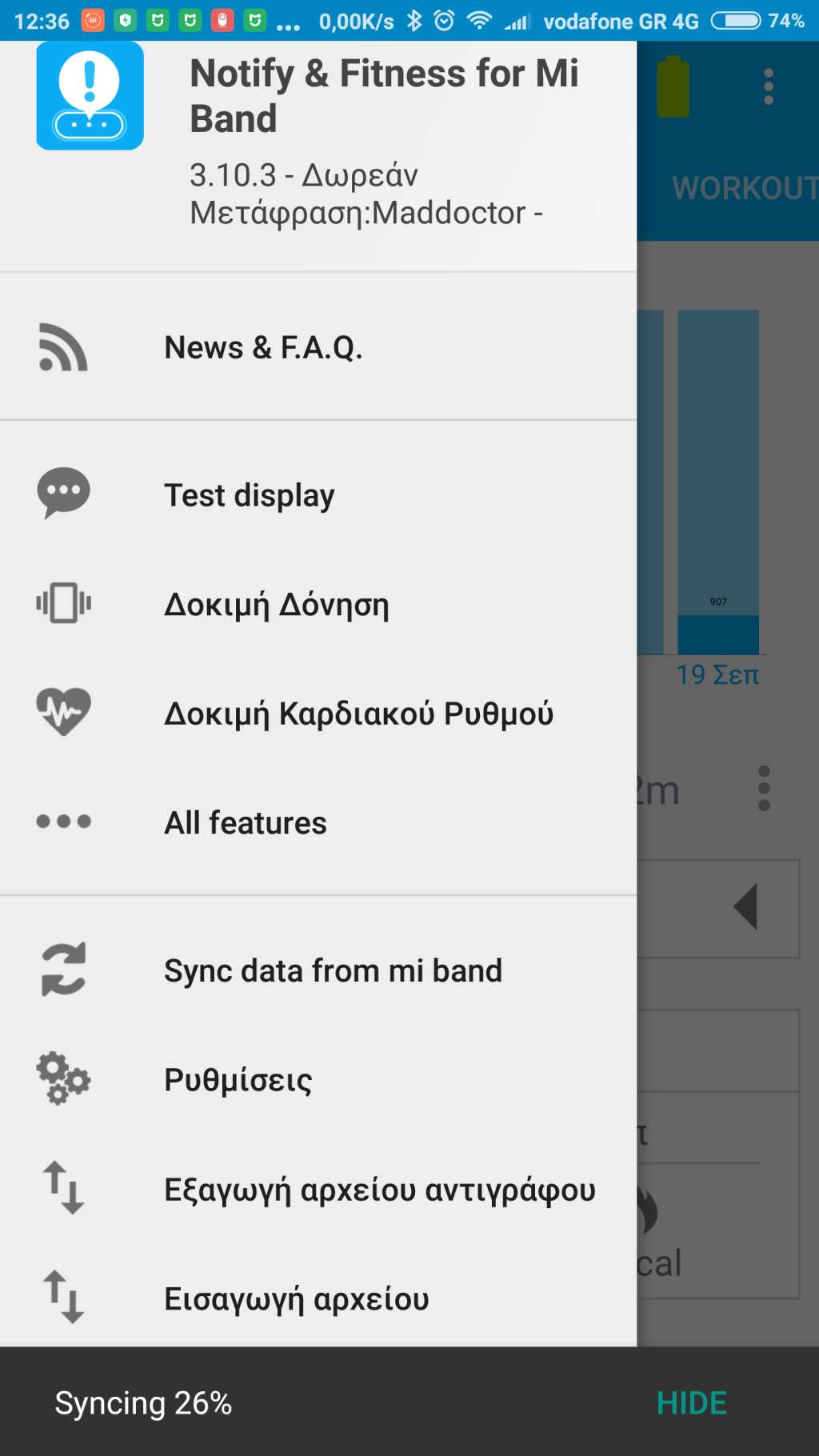Choose Εισαγωγή αρχείου import
Image resolution: width=819 pixels, height=1456 pixels.
coord(296,1298)
